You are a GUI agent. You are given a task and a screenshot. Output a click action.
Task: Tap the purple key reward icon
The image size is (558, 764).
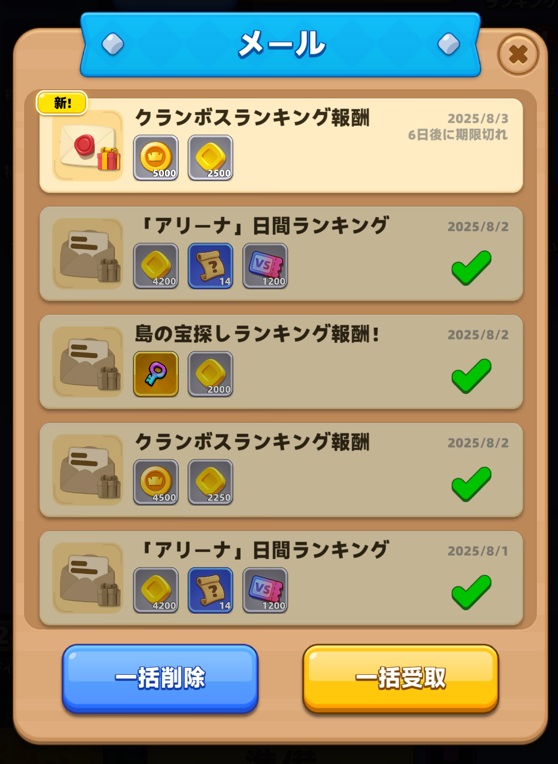(156, 374)
